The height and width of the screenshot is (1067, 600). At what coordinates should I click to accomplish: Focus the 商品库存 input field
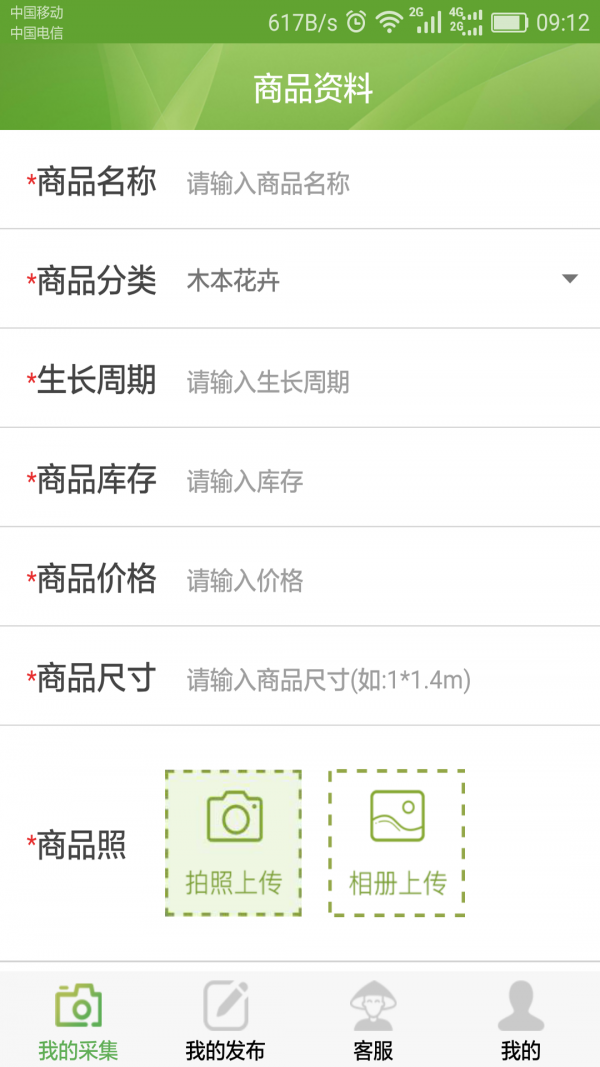[380, 481]
